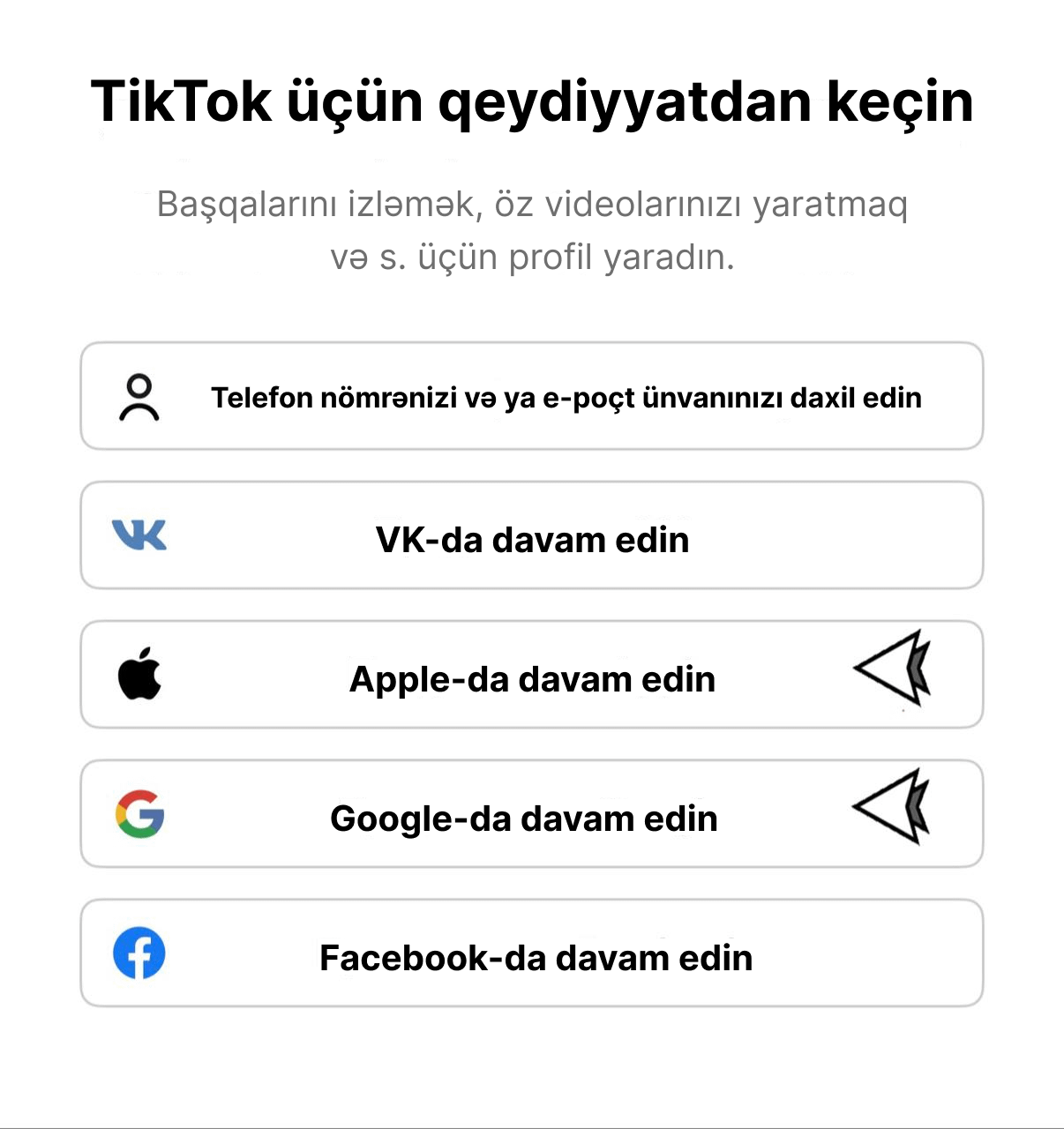Viewport: 1064px width, 1129px height.
Task: Click the person profile icon
Action: pyautogui.click(x=139, y=396)
